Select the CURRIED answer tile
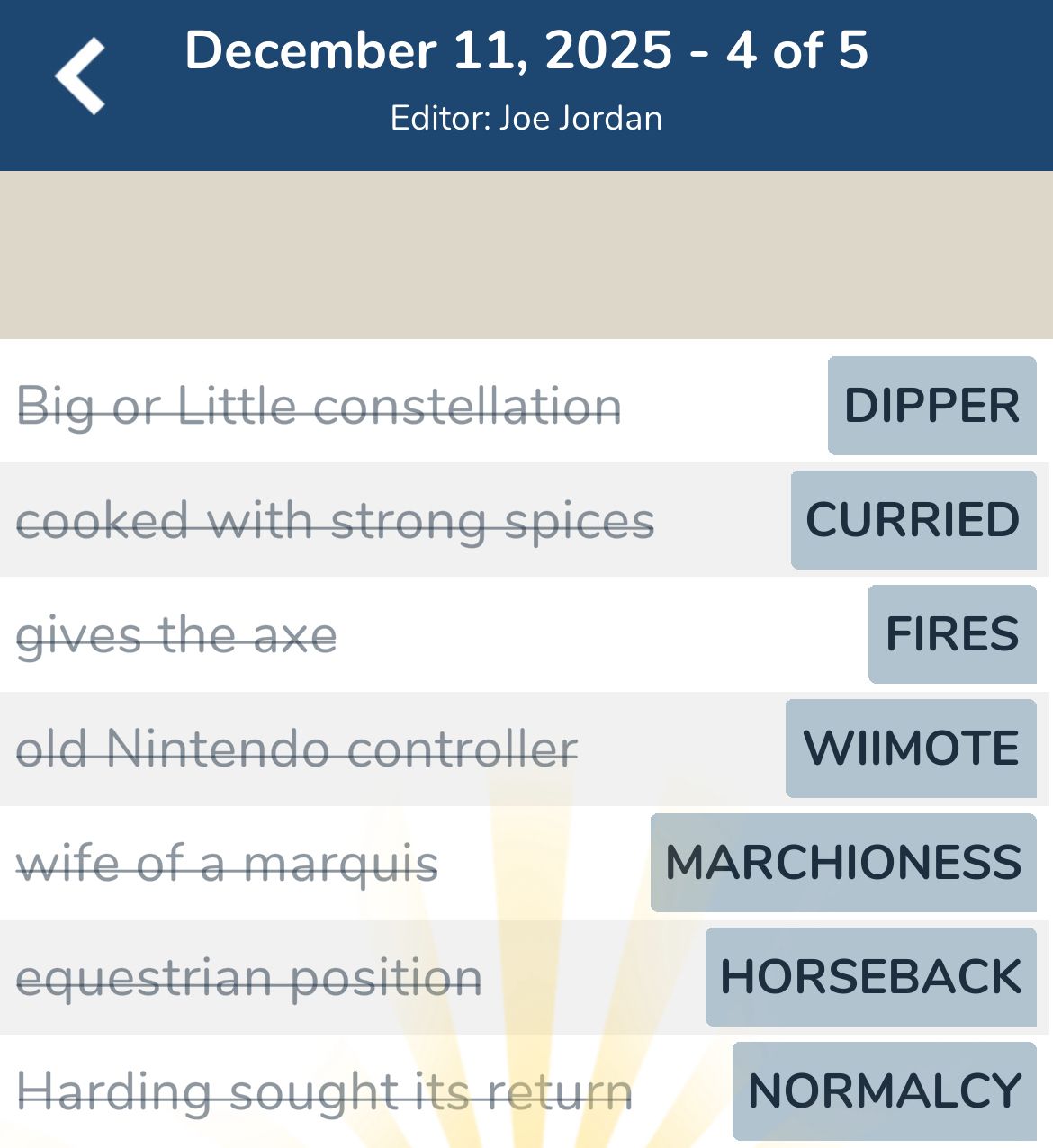Screen dimensions: 1053x1148 pos(913,520)
